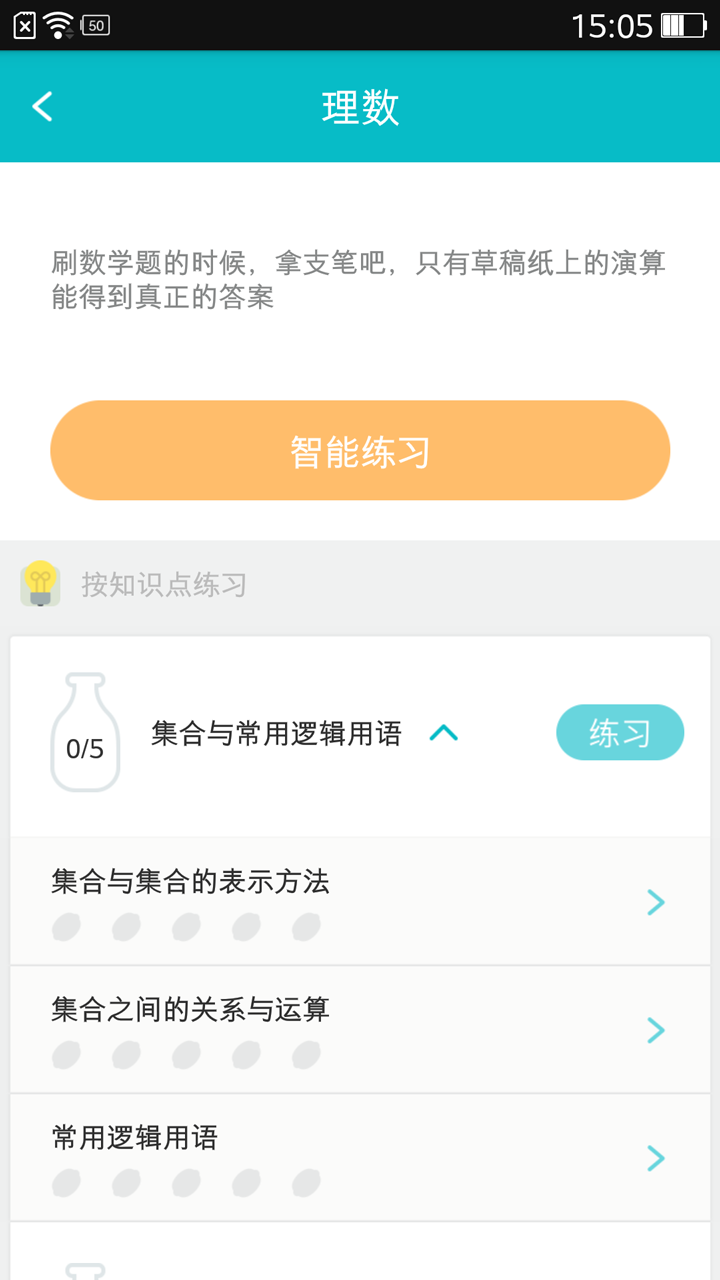Tap 练习 for 集合与常用逻辑用语
720x1280 pixels.
[619, 733]
